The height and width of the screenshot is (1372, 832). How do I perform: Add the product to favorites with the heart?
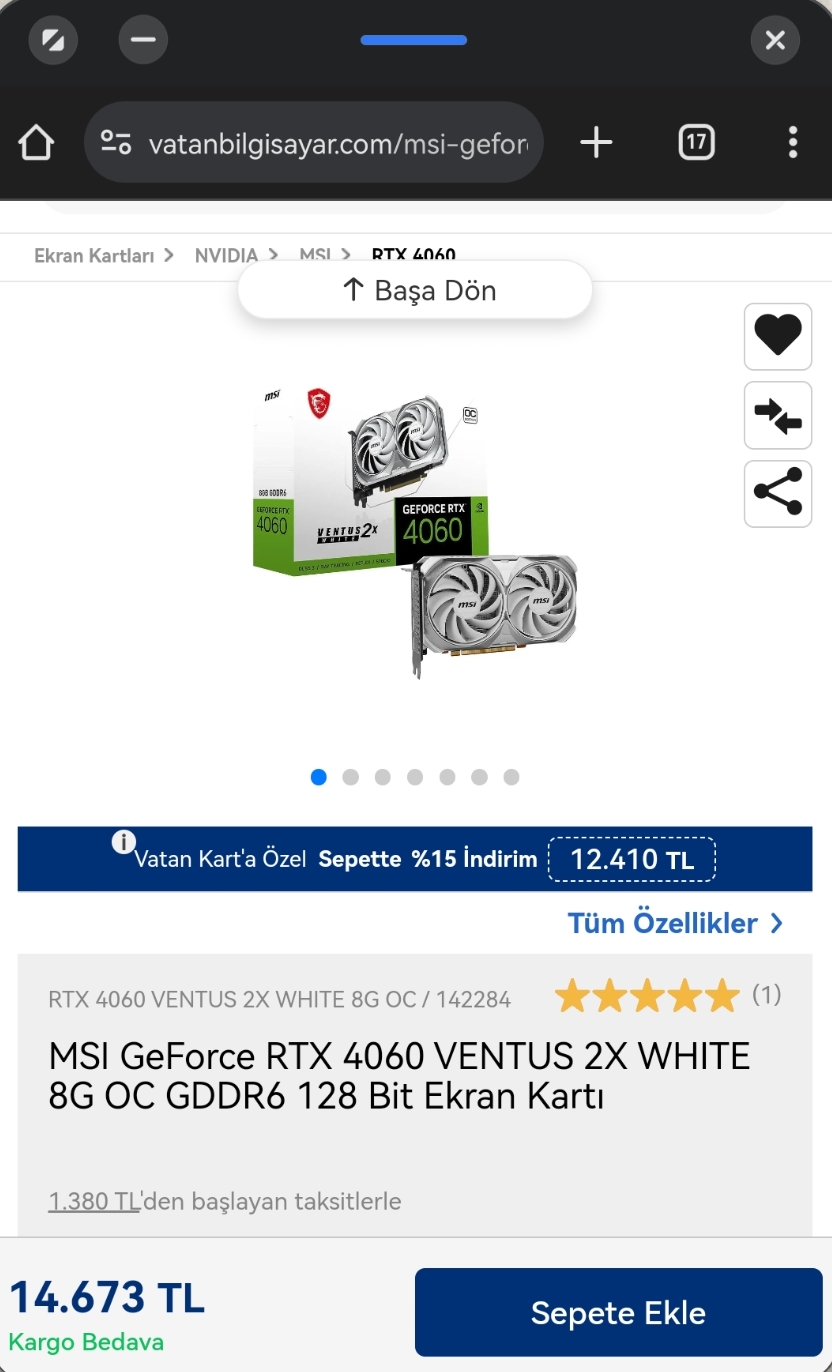pos(777,336)
